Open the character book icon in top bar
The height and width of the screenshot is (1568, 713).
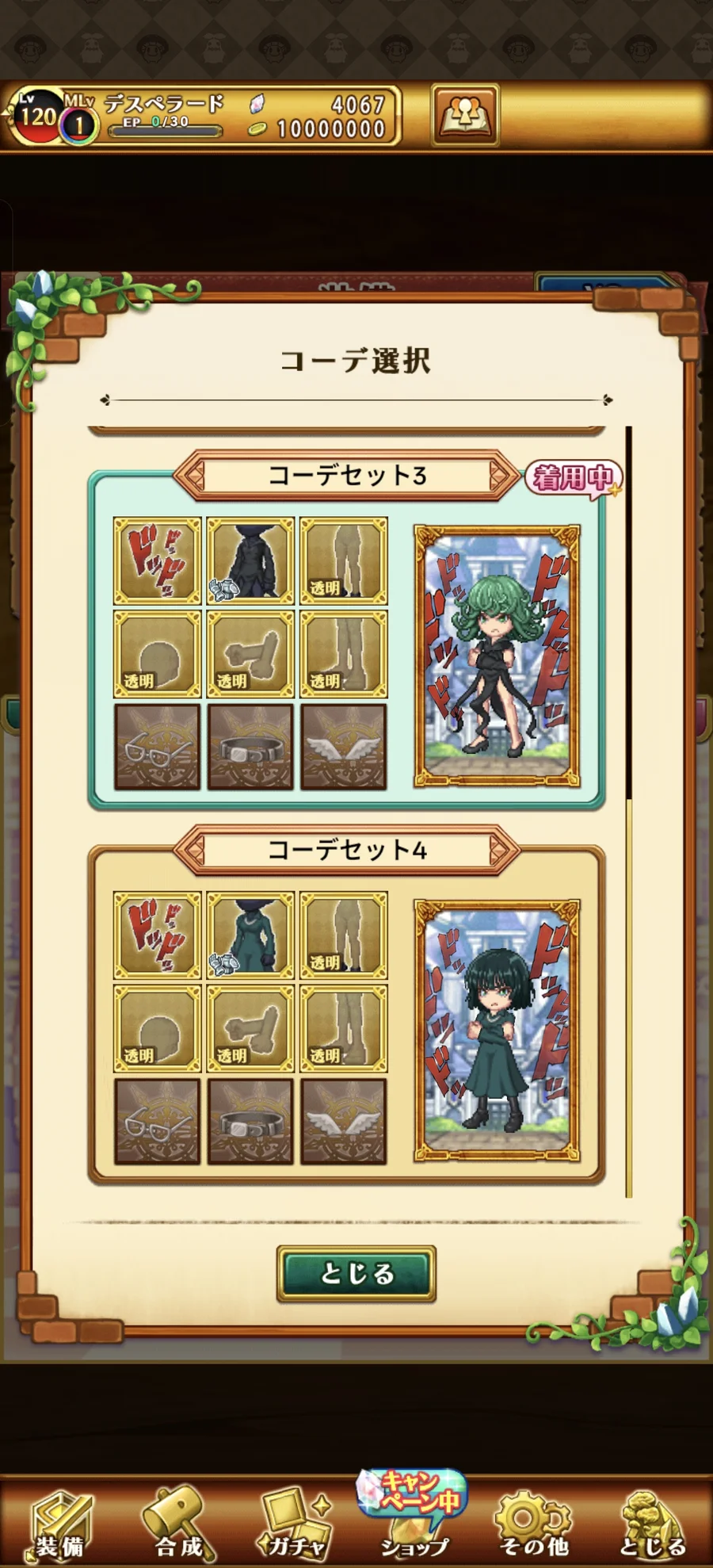coord(465,116)
